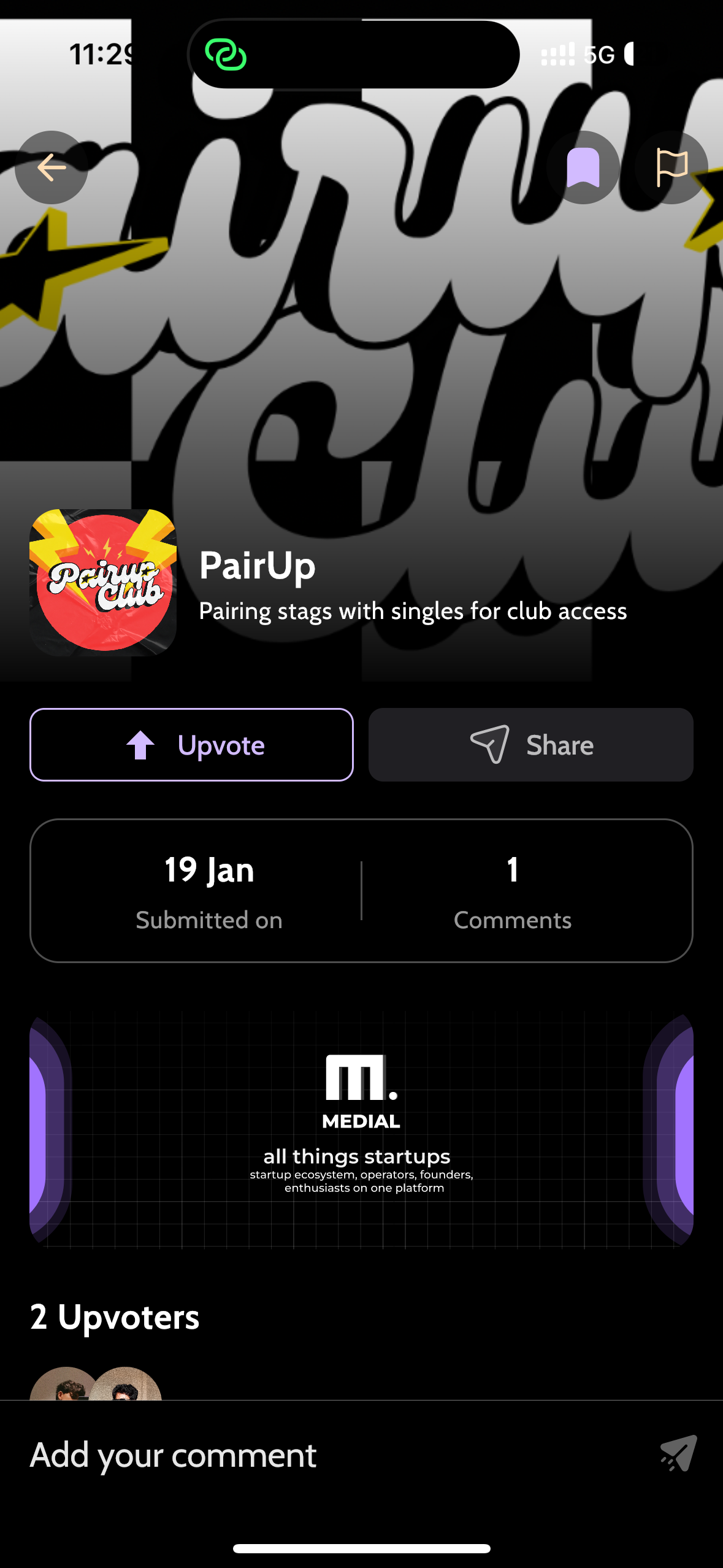This screenshot has width=723, height=1568.
Task: Open the PairUp Club app logo
Action: [x=103, y=582]
